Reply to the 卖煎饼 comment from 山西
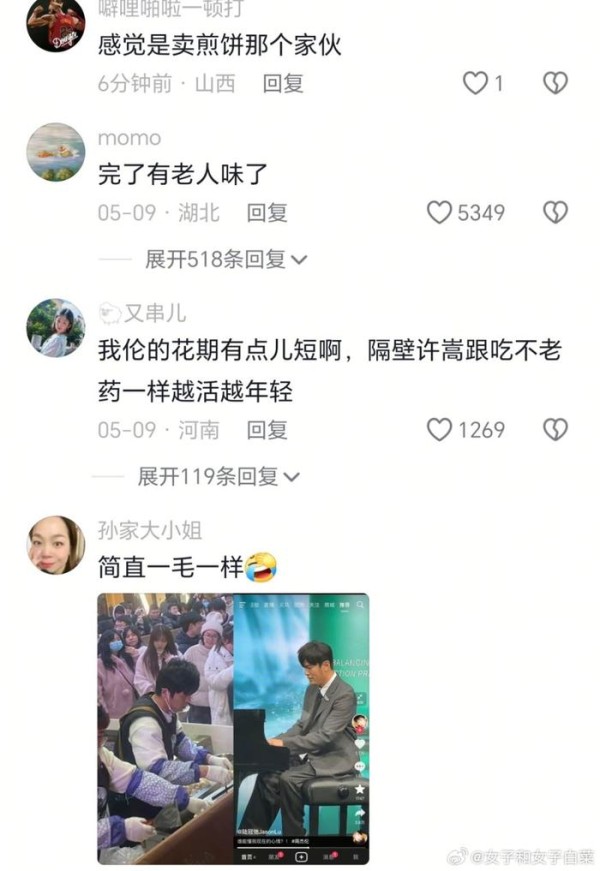Viewport: 600px width, 871px height. [x=283, y=84]
